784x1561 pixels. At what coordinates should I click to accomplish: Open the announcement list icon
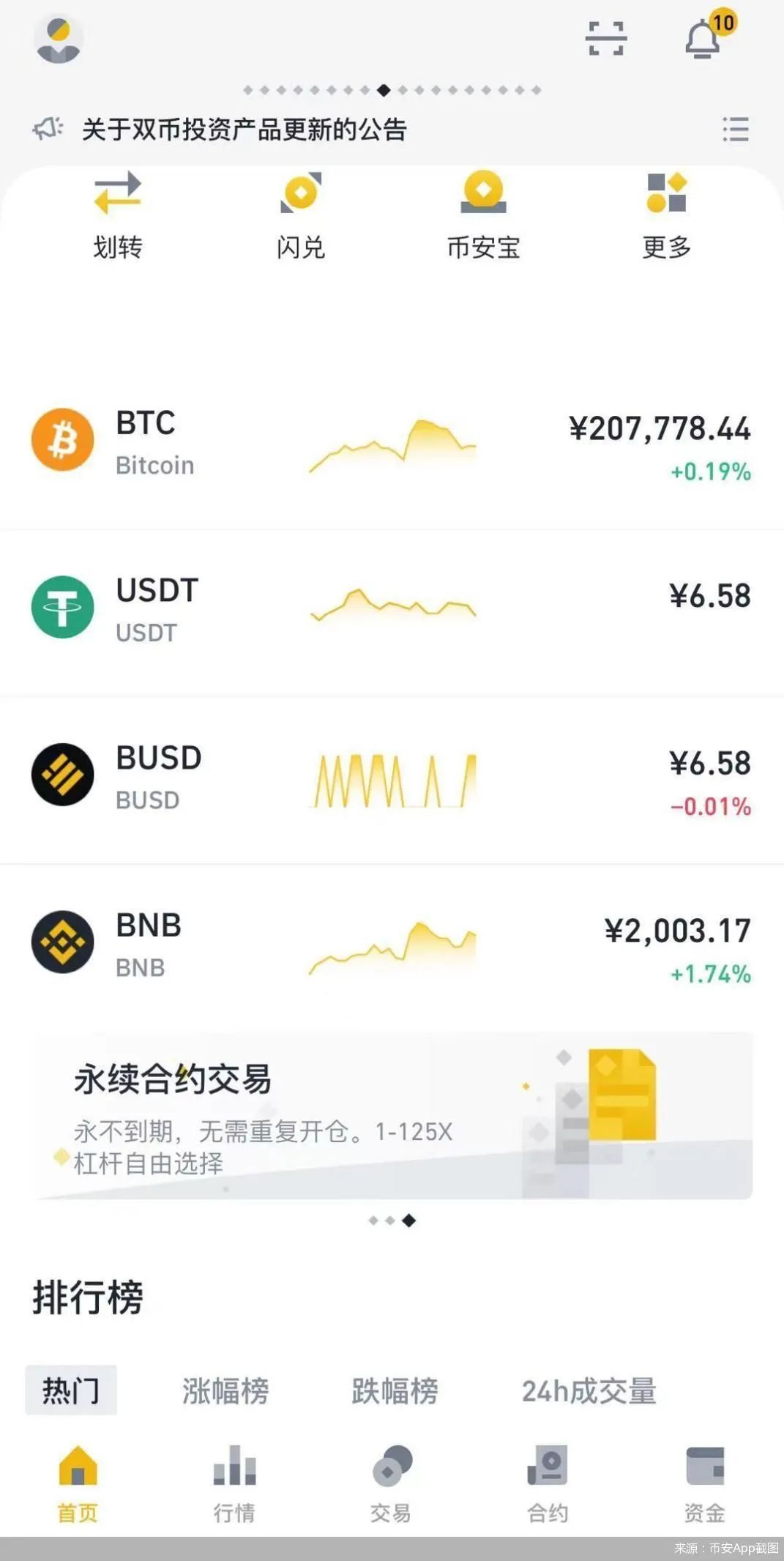click(735, 129)
